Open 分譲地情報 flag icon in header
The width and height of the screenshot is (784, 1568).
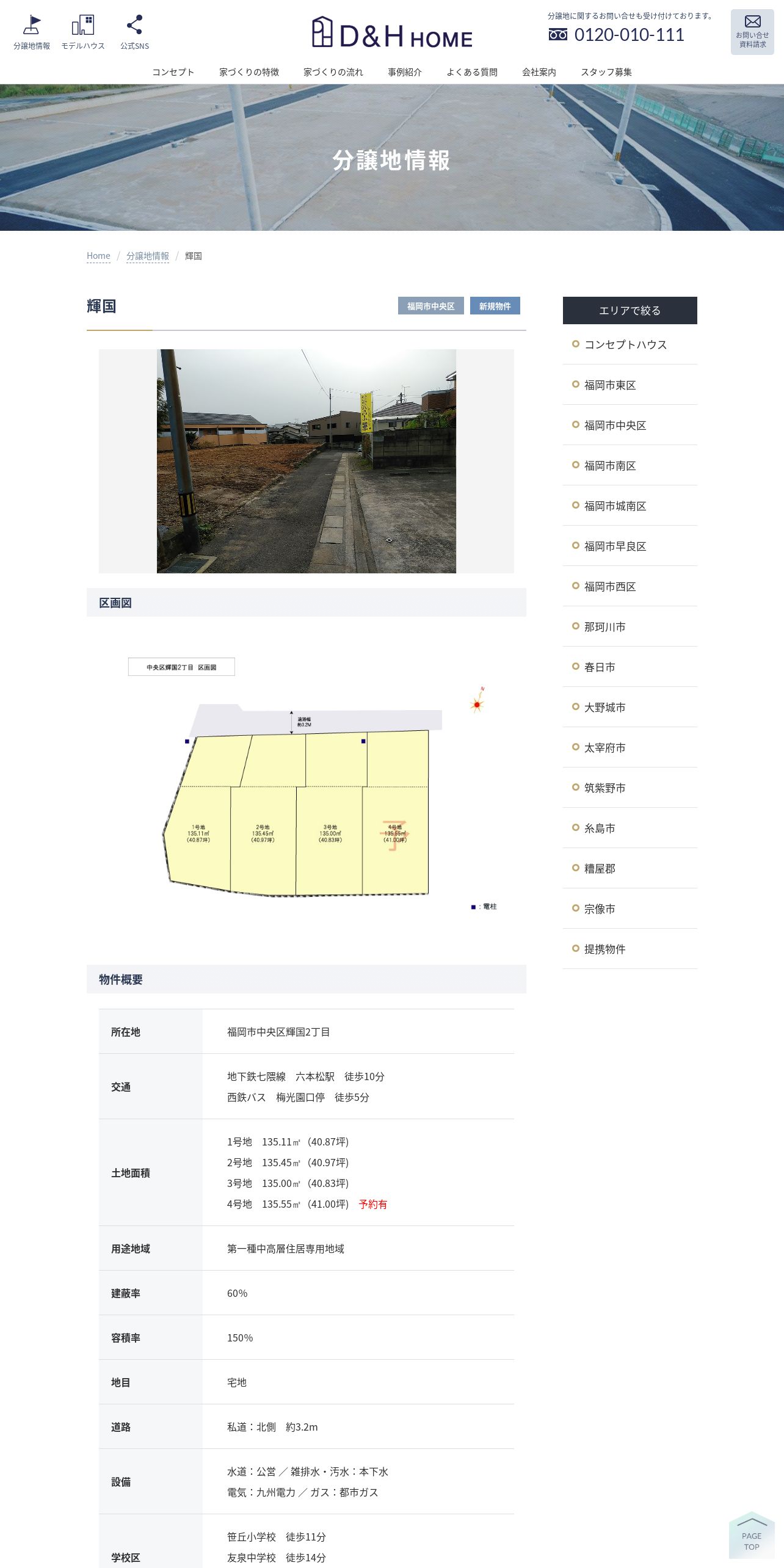point(32,33)
